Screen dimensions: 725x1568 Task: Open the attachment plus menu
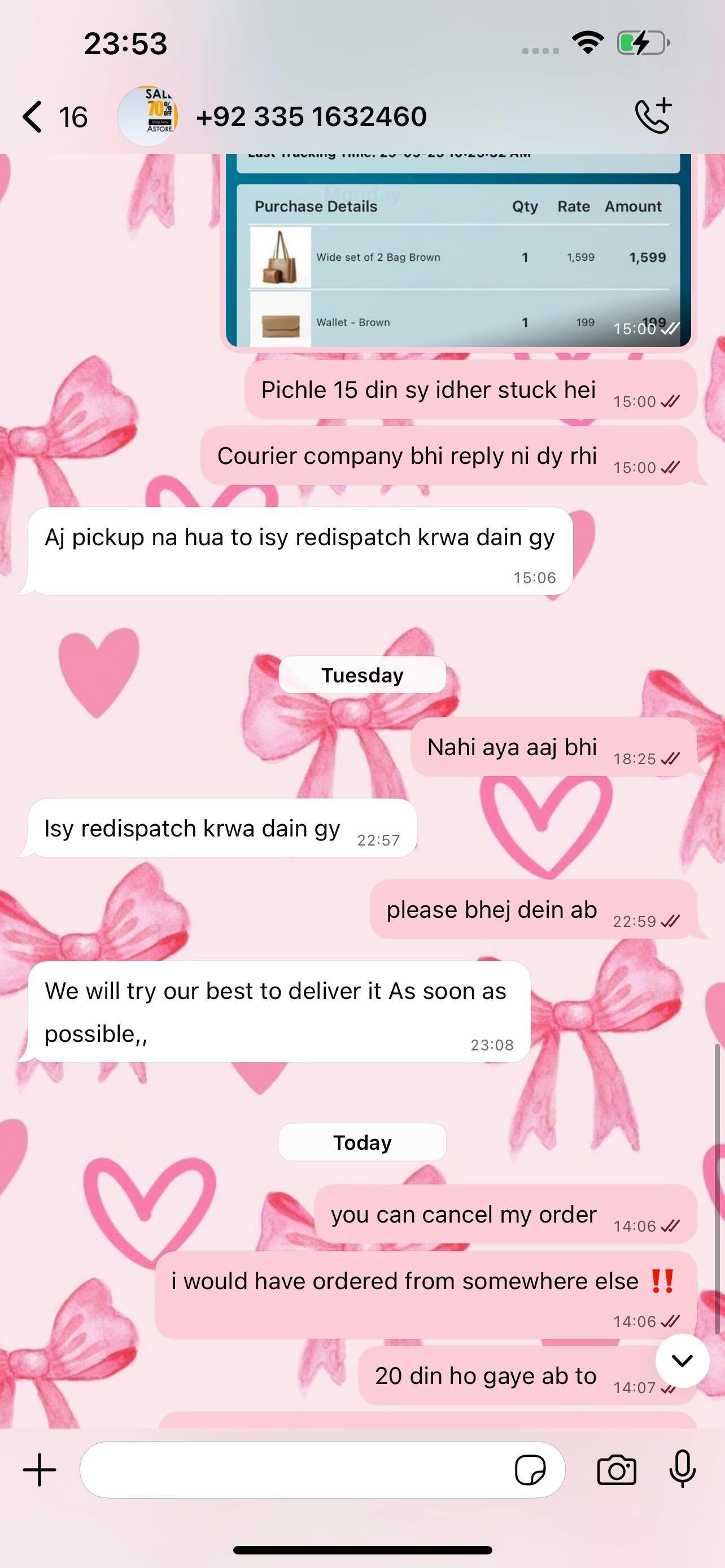pos(40,1470)
